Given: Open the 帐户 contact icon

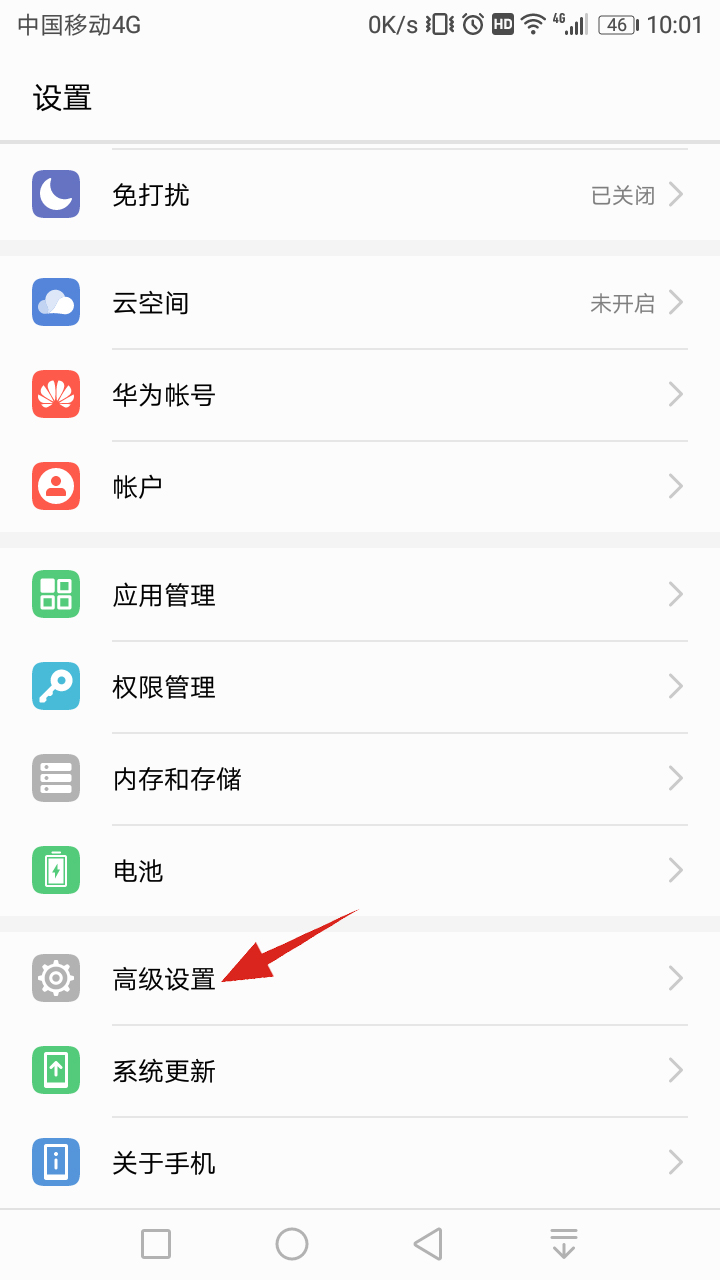Looking at the screenshot, I should pos(55,486).
